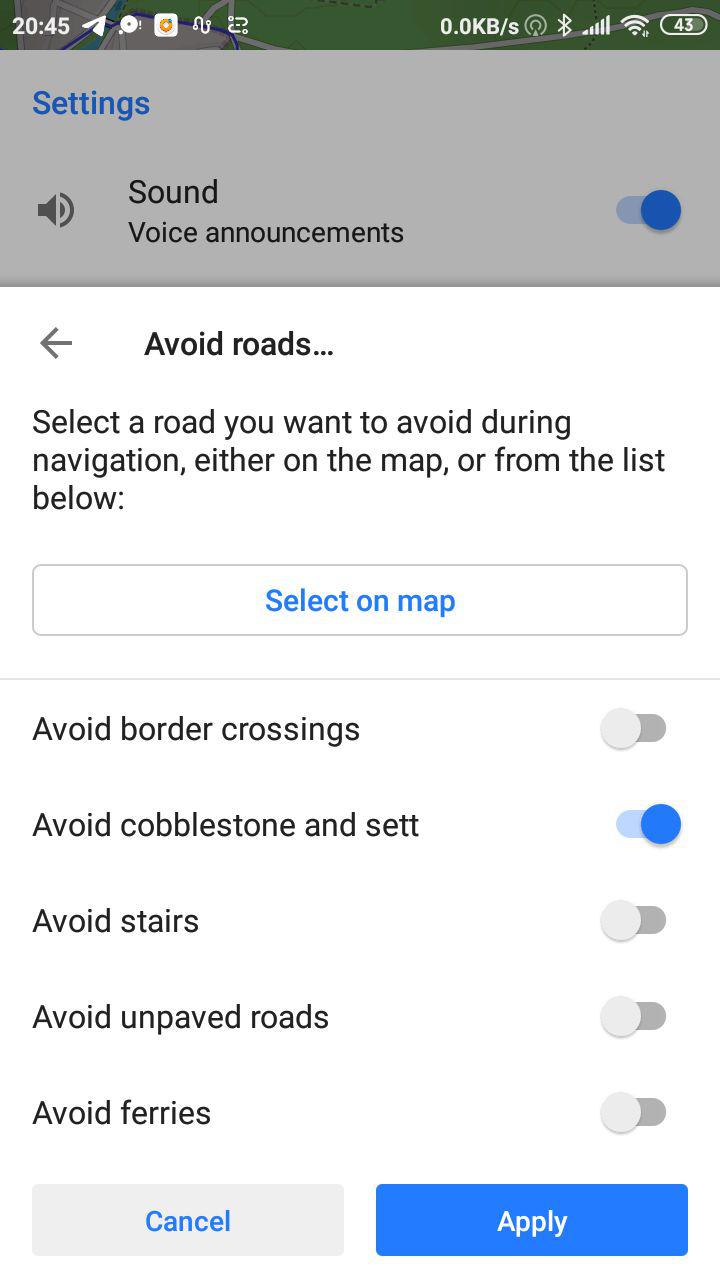Apply the avoid roads settings
This screenshot has width=720, height=1280.
pos(532,1220)
